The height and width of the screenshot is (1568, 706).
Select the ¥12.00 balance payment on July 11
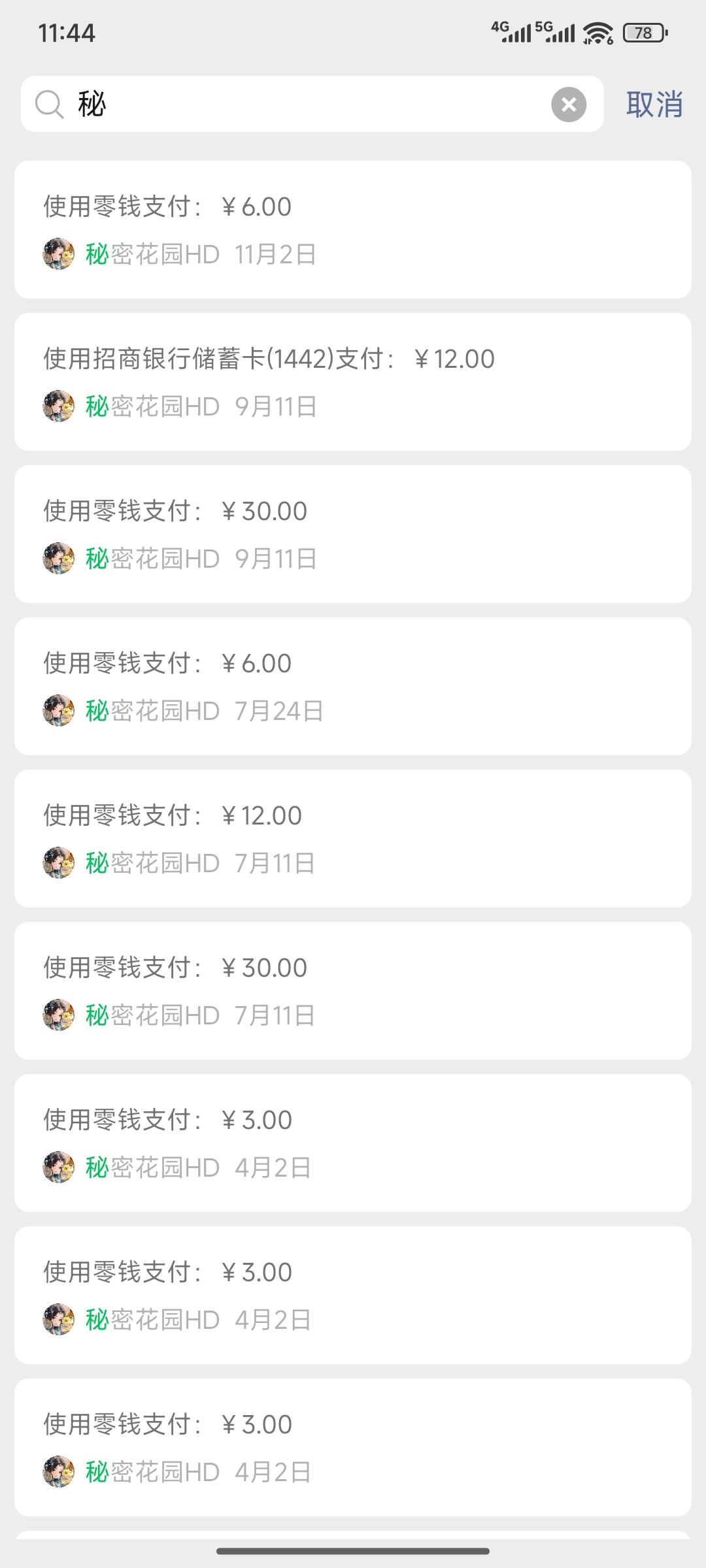point(353,838)
